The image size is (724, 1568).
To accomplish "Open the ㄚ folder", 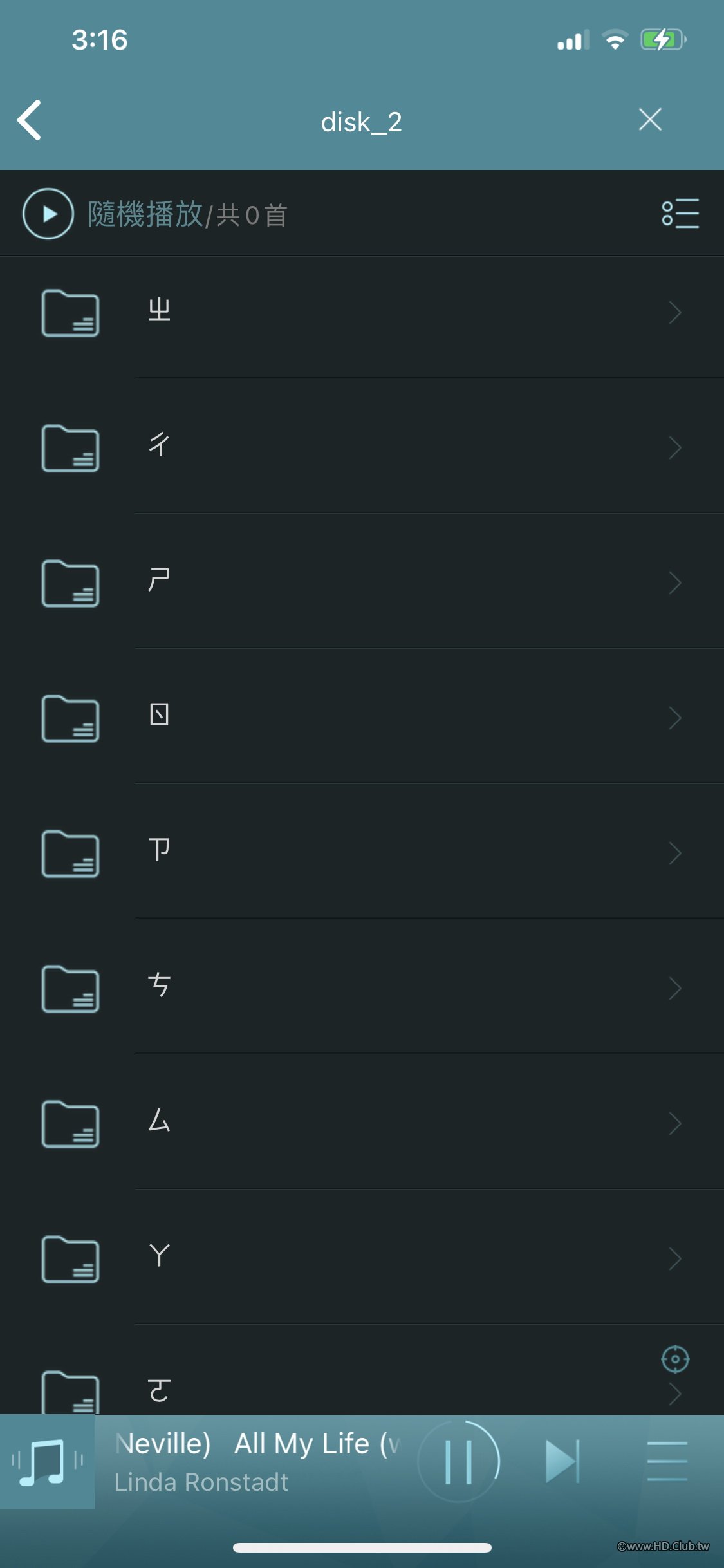I will [362, 1258].
